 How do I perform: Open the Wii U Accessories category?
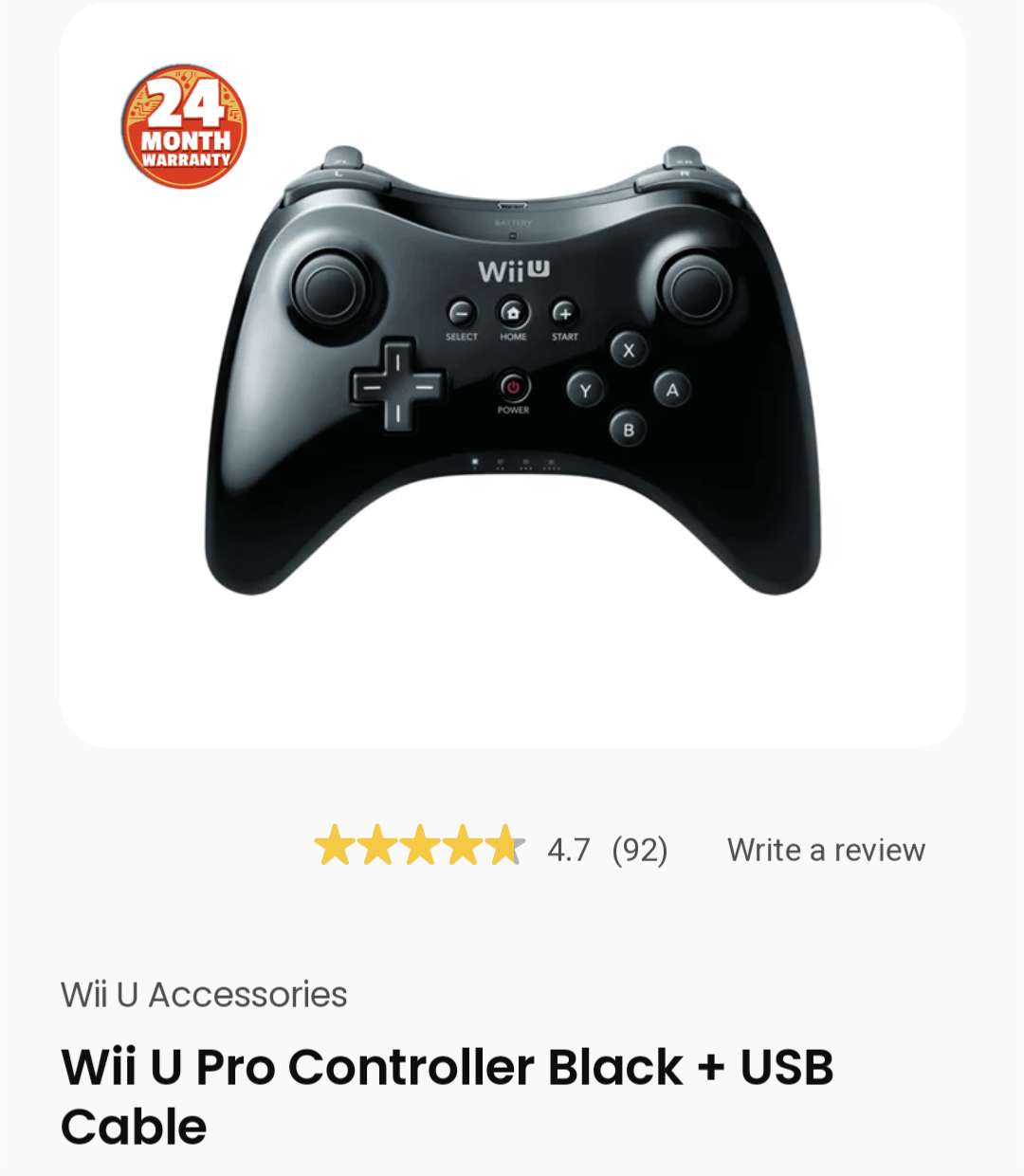pos(204,995)
